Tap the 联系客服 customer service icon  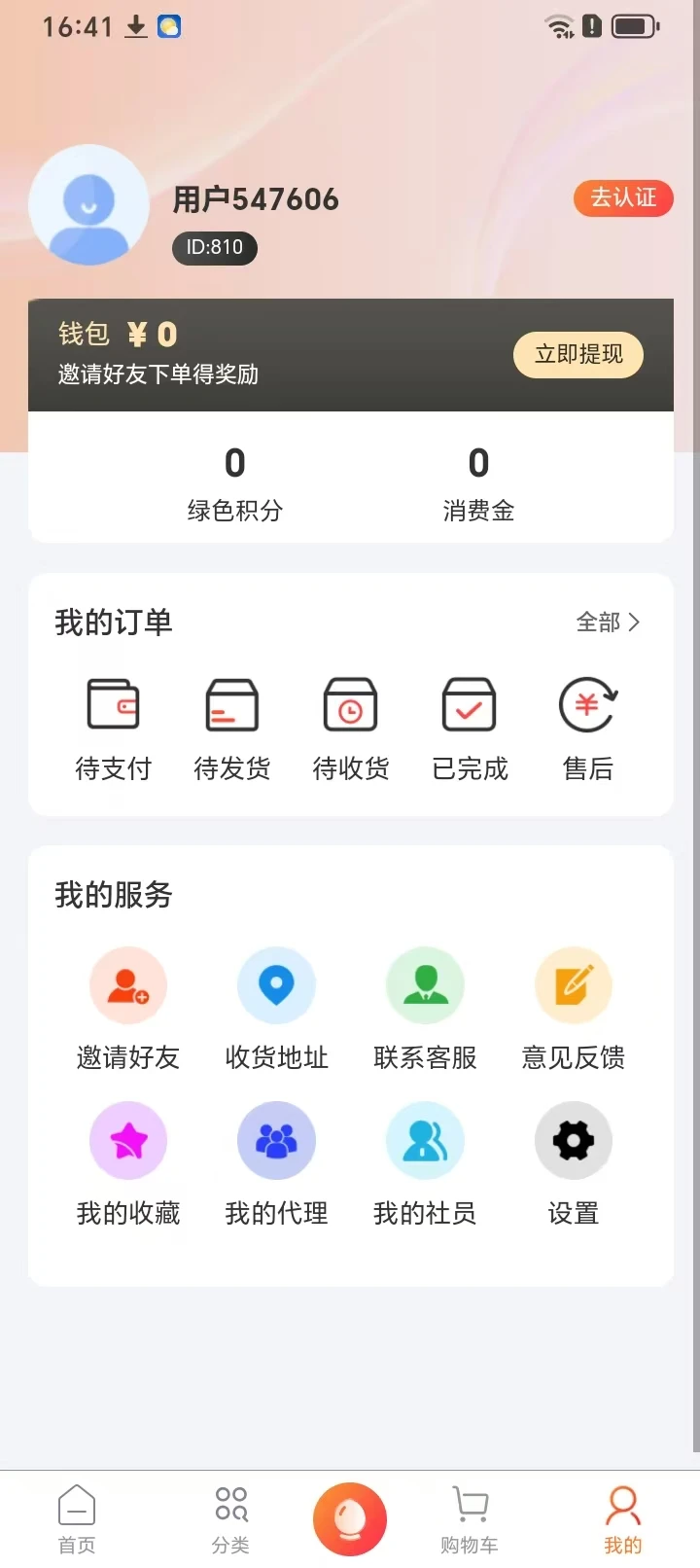point(425,984)
